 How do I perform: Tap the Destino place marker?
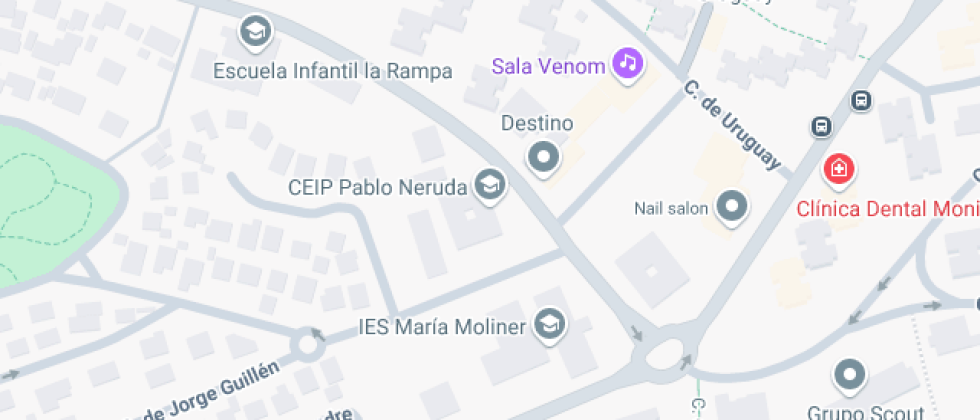pos(544,157)
